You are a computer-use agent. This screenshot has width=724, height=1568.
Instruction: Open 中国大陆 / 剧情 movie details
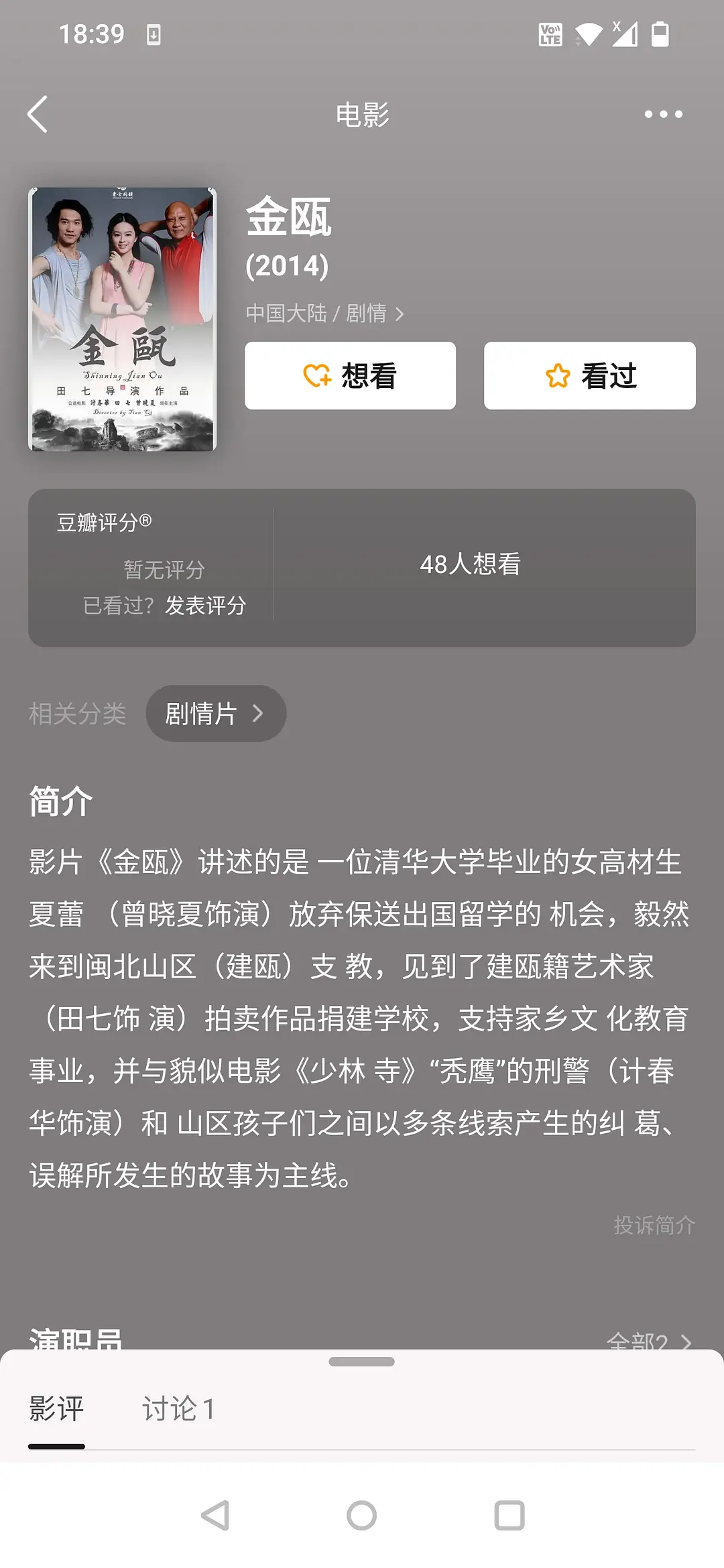324,313
